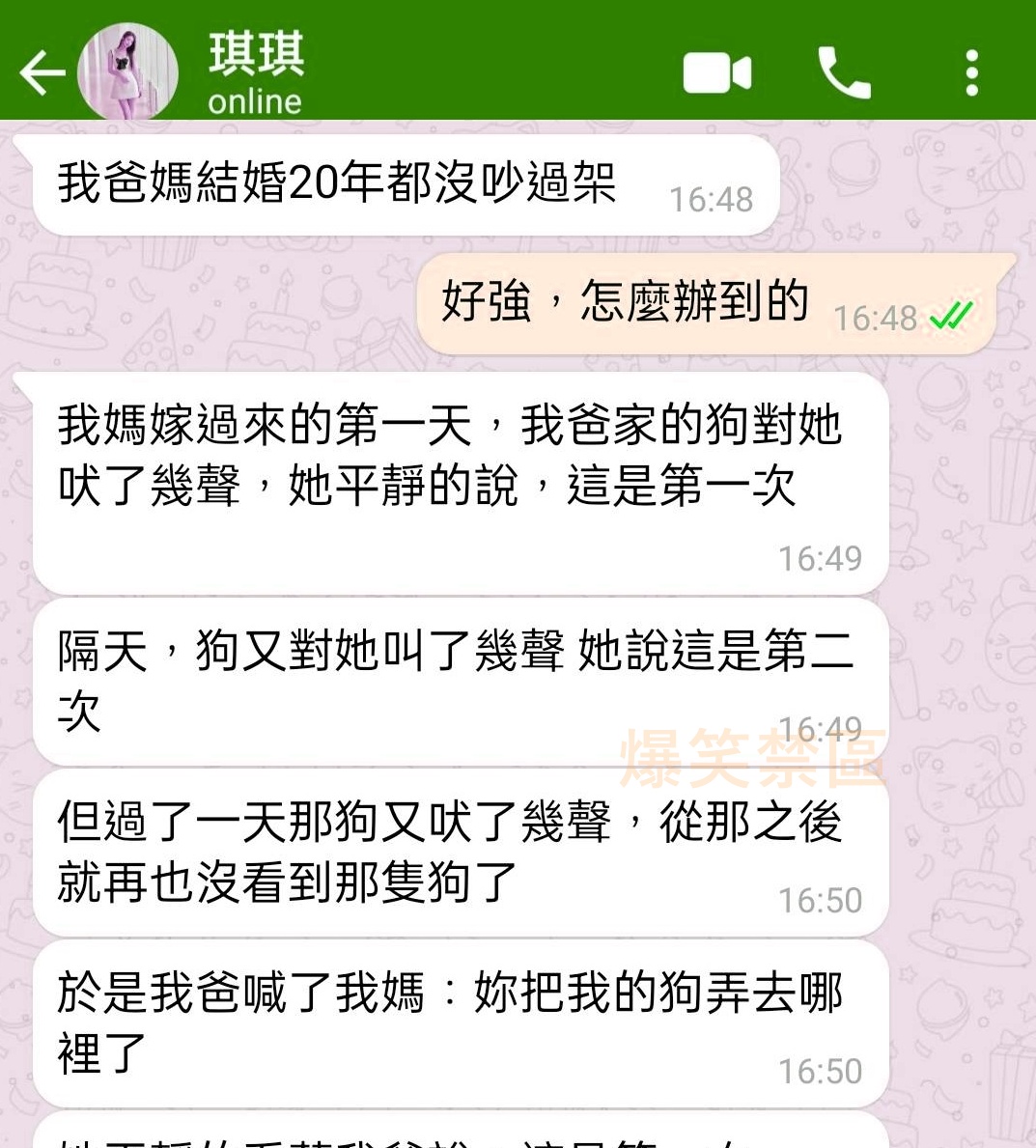Start a video call with 琪琪

716,73
